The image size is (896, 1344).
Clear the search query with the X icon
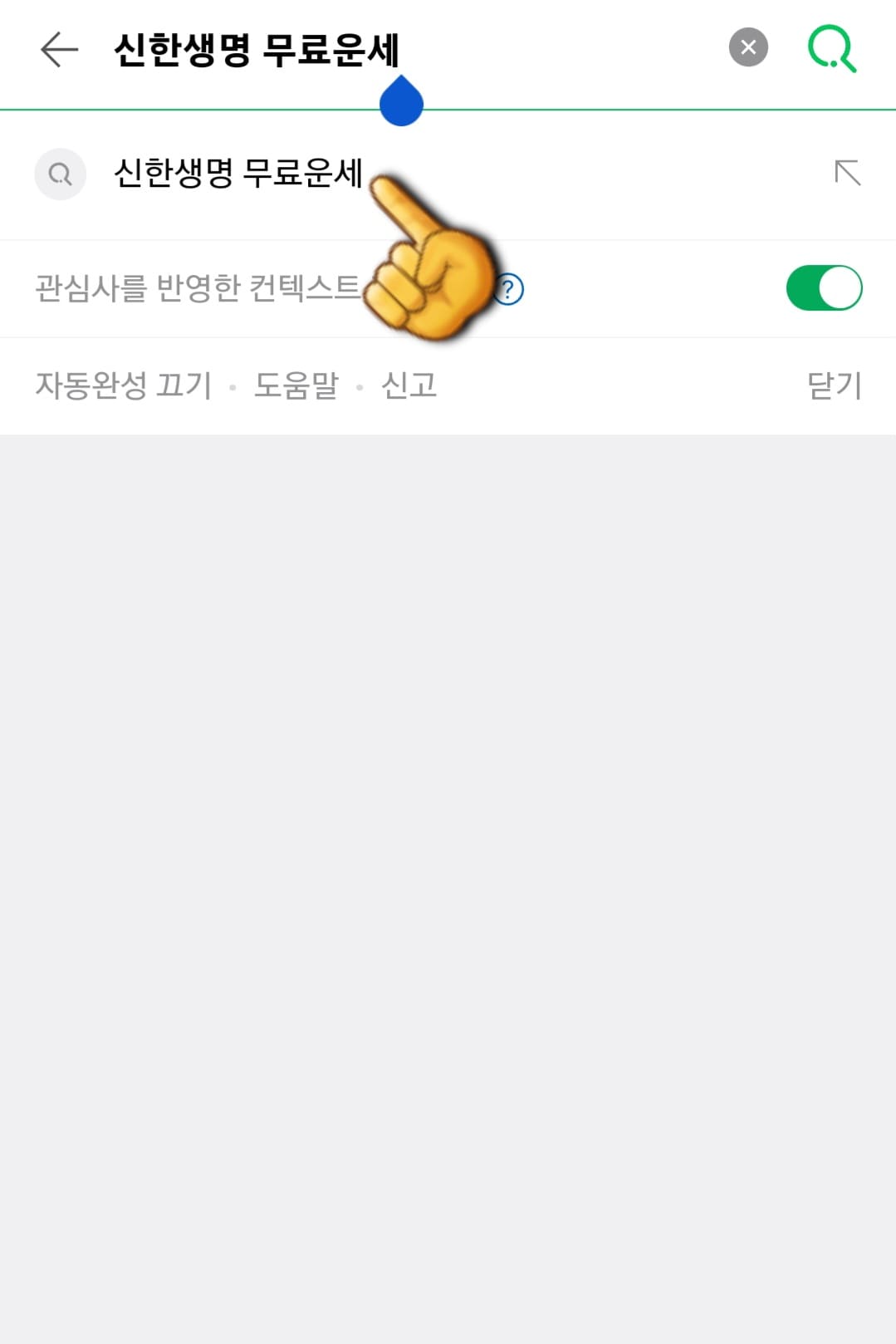(x=746, y=47)
